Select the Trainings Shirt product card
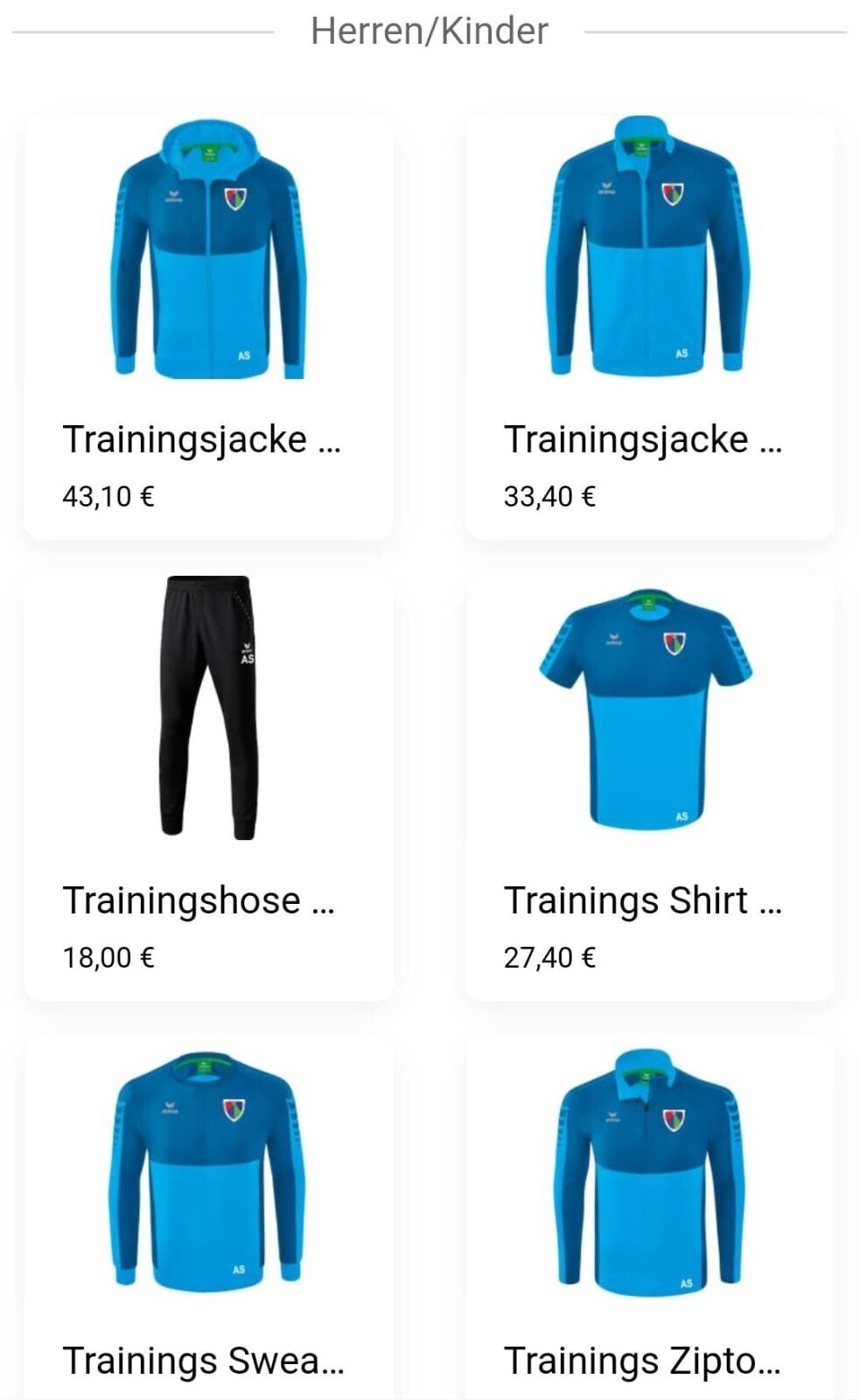Viewport: 859px width, 1400px height. [649, 787]
